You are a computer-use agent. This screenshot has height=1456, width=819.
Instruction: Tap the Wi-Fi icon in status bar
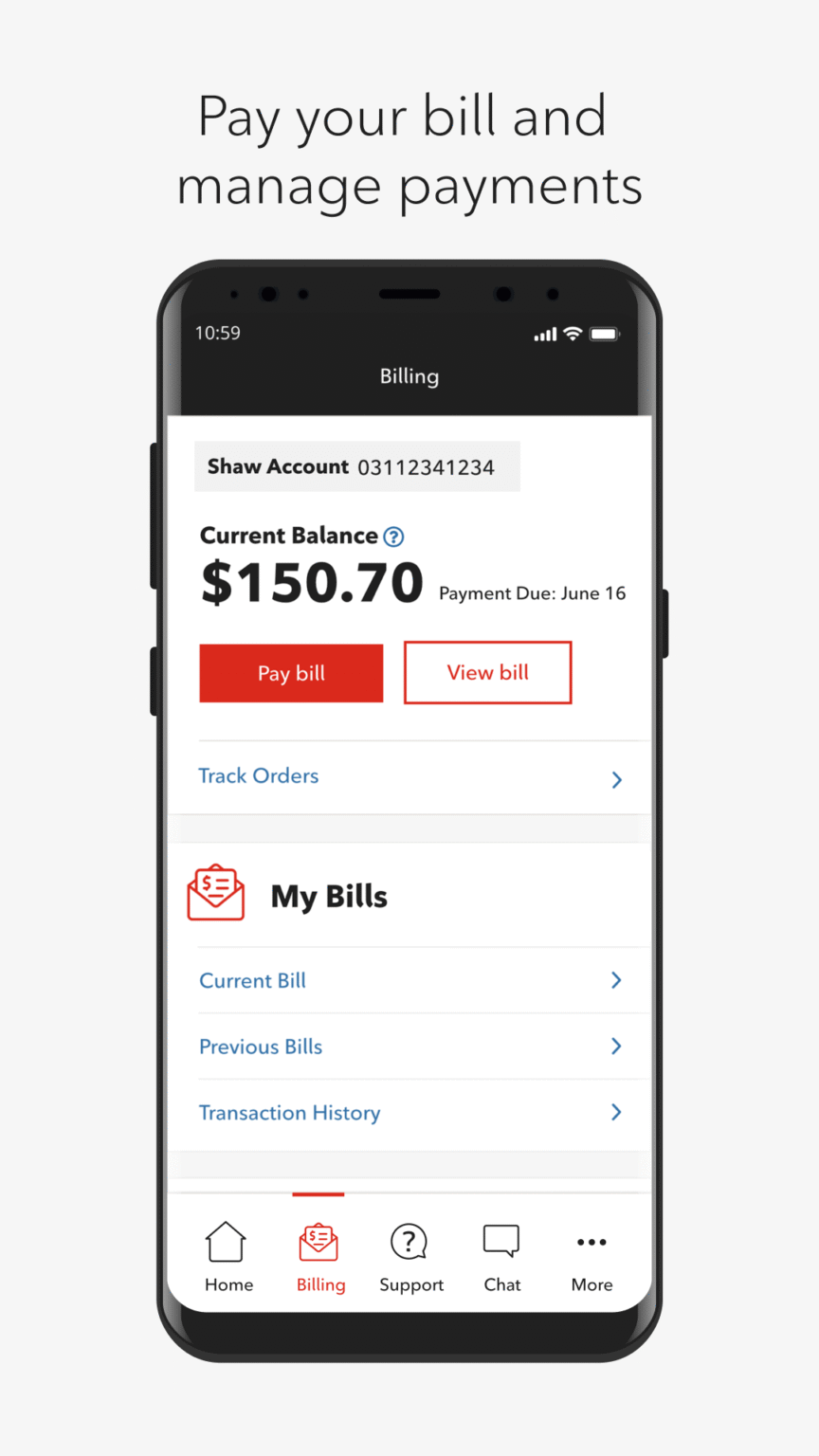coord(572,334)
